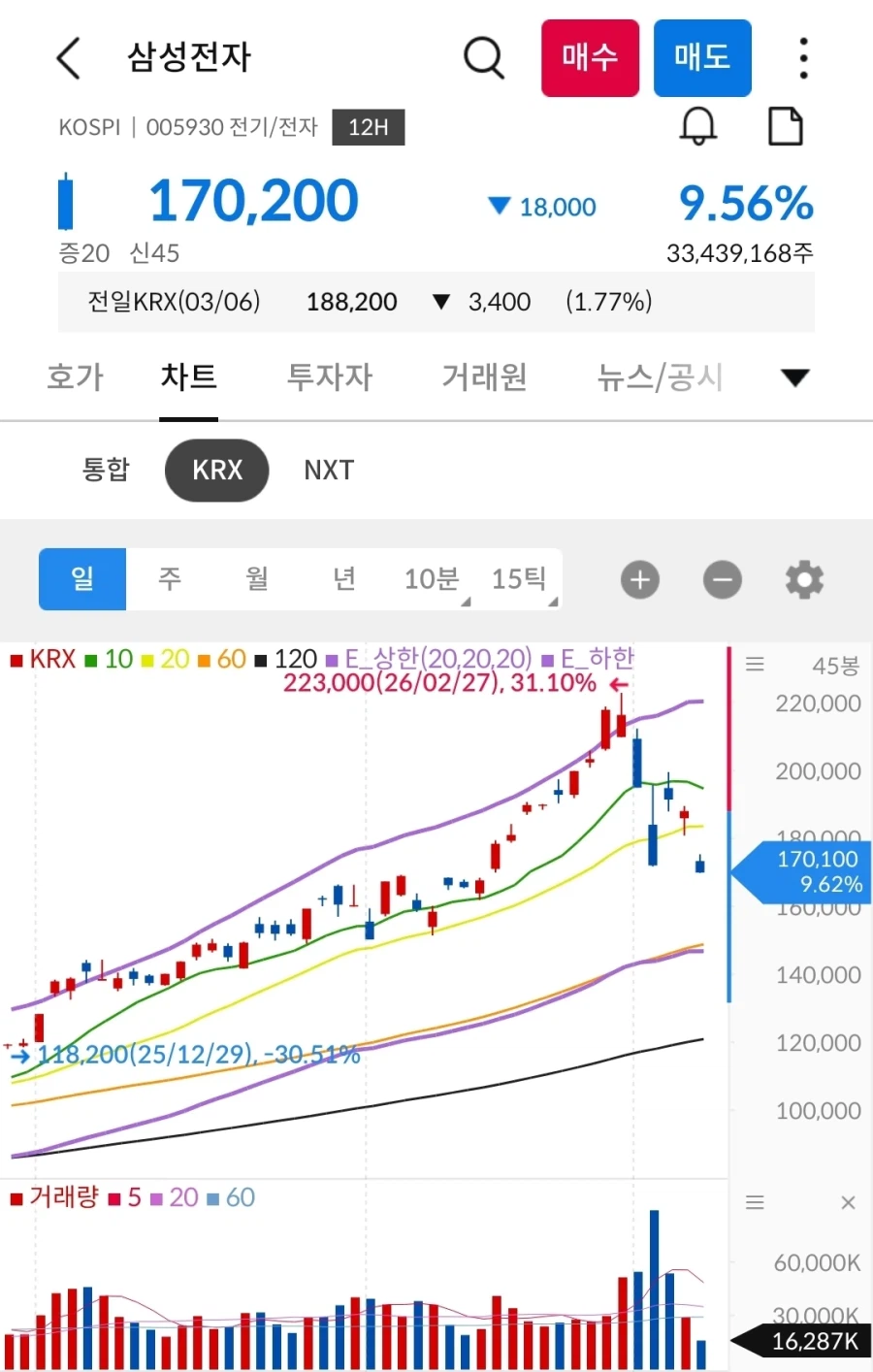Open the 호가 order book tab
Viewport: 873px width, 1372px height.
pos(75,378)
